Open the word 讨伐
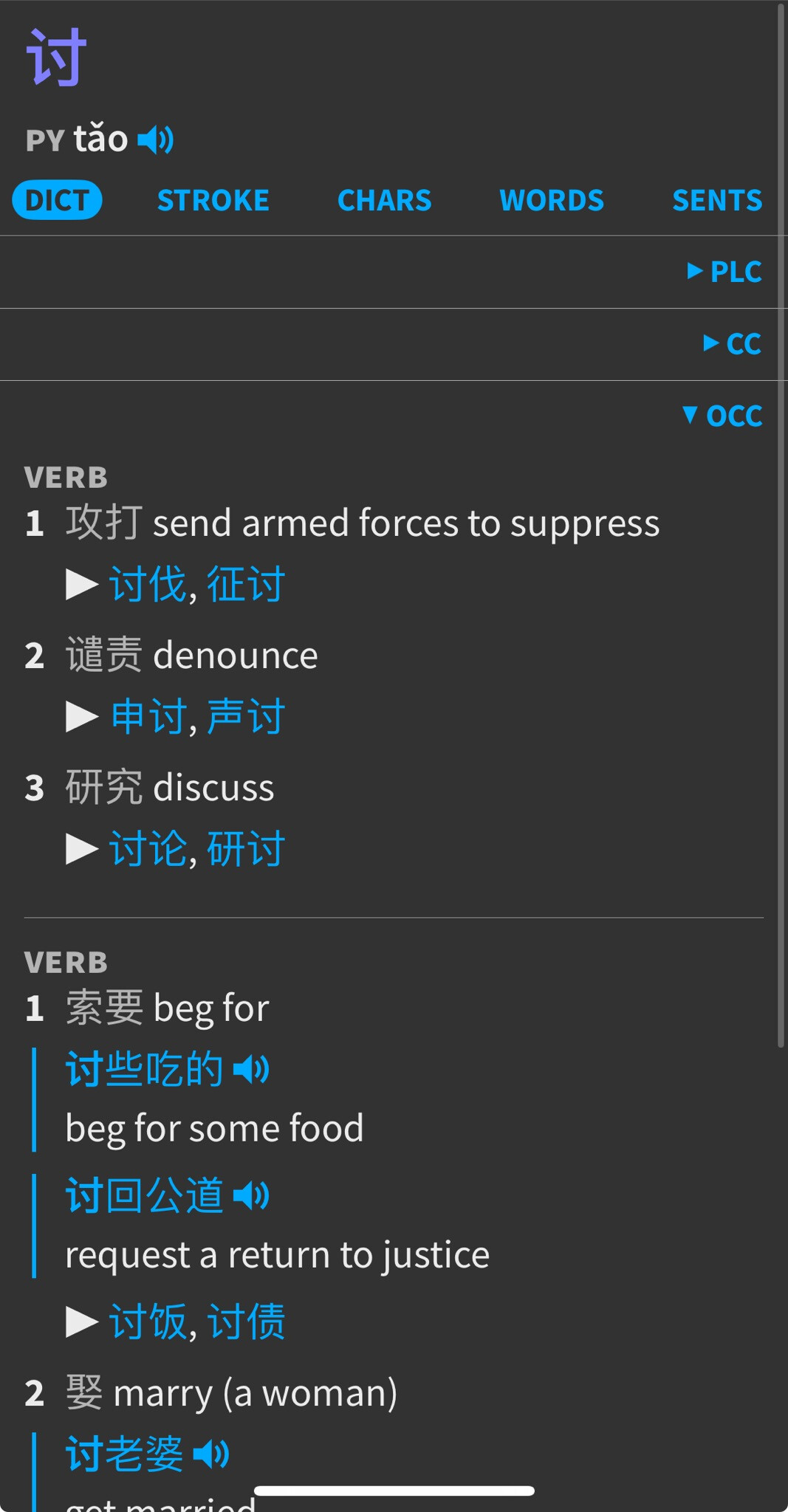Screen dimensions: 788x1512 (148, 585)
